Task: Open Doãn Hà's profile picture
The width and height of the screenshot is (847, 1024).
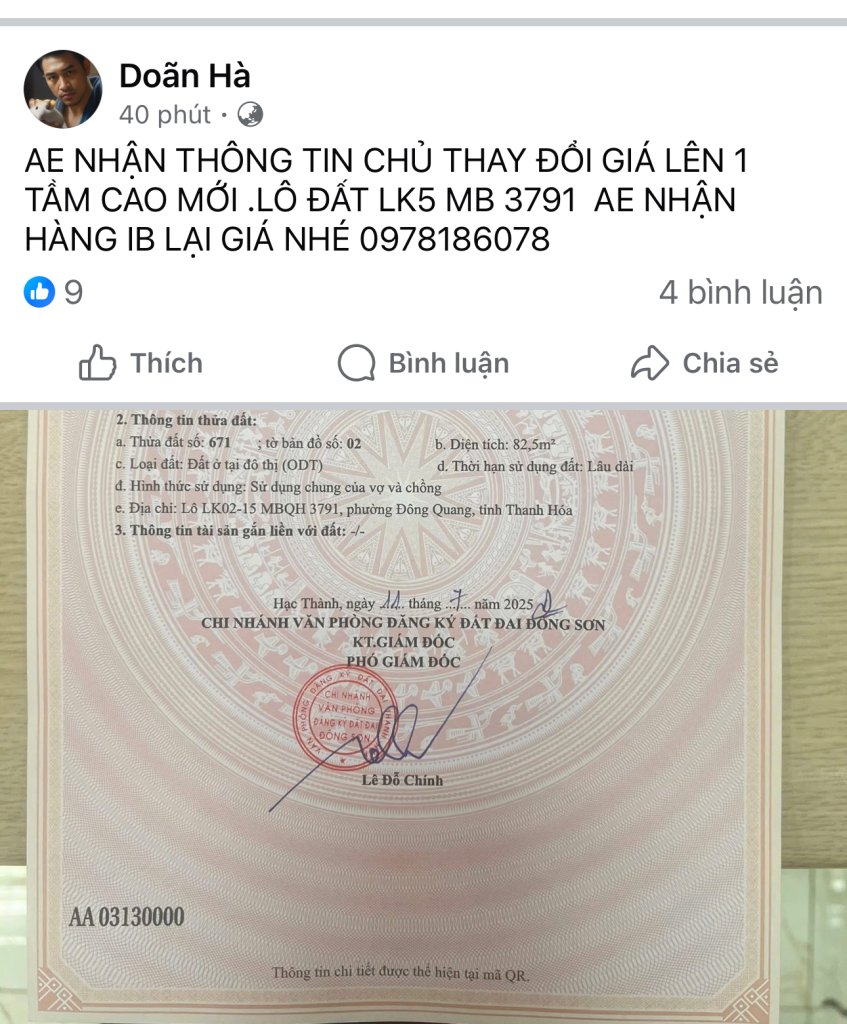Action: (62, 89)
